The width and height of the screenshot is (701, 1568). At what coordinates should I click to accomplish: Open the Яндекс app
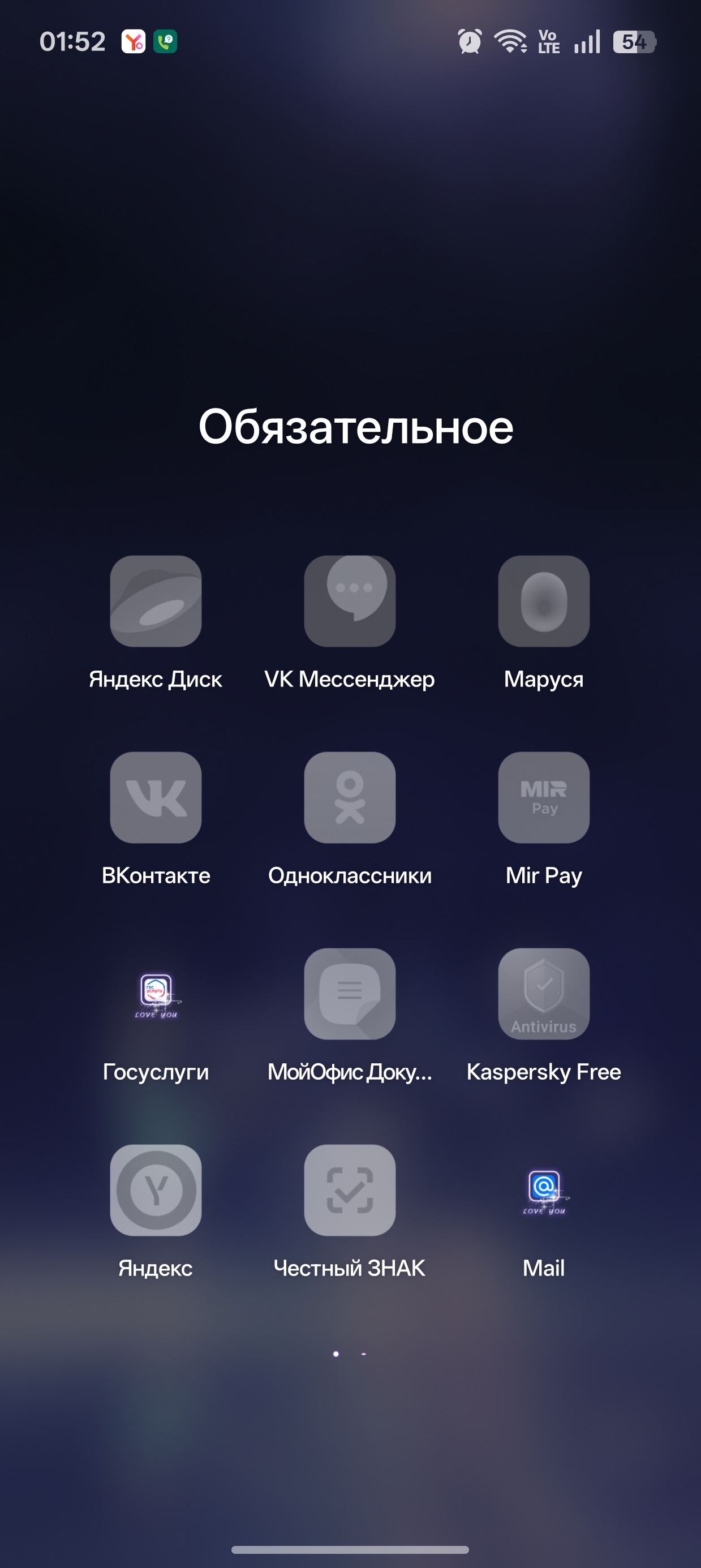(156, 1190)
